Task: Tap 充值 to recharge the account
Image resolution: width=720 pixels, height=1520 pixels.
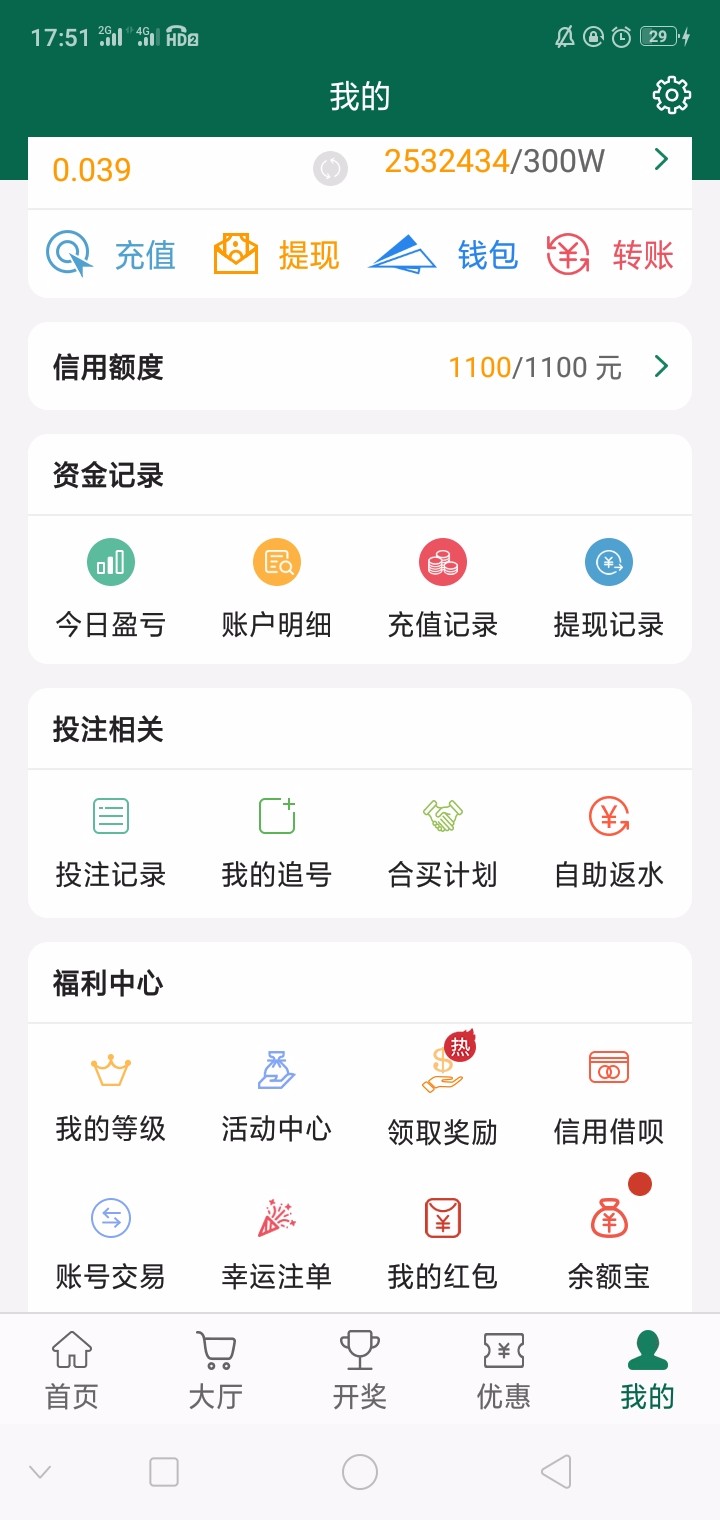Action: 111,254
